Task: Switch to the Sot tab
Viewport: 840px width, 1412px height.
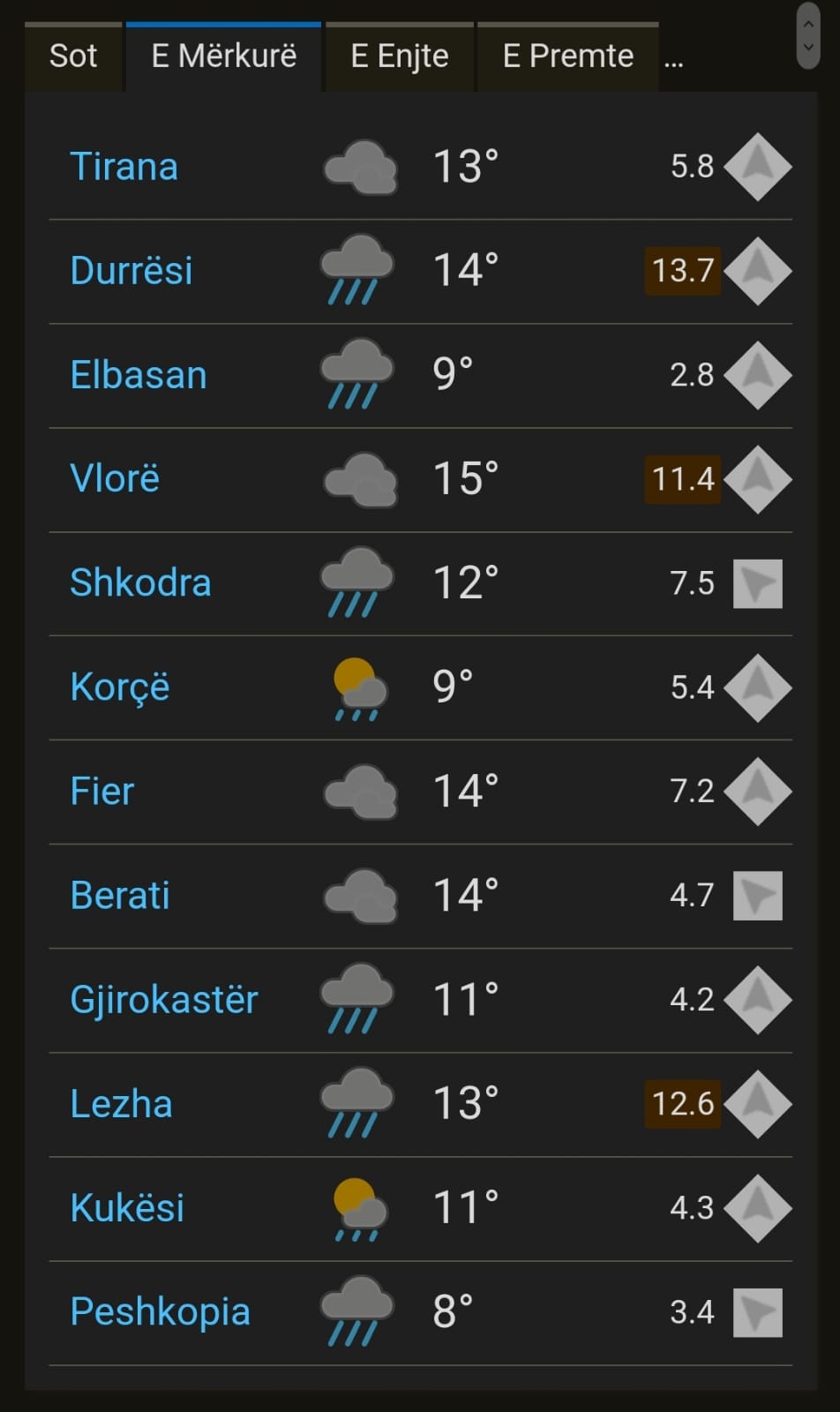Action: point(73,56)
